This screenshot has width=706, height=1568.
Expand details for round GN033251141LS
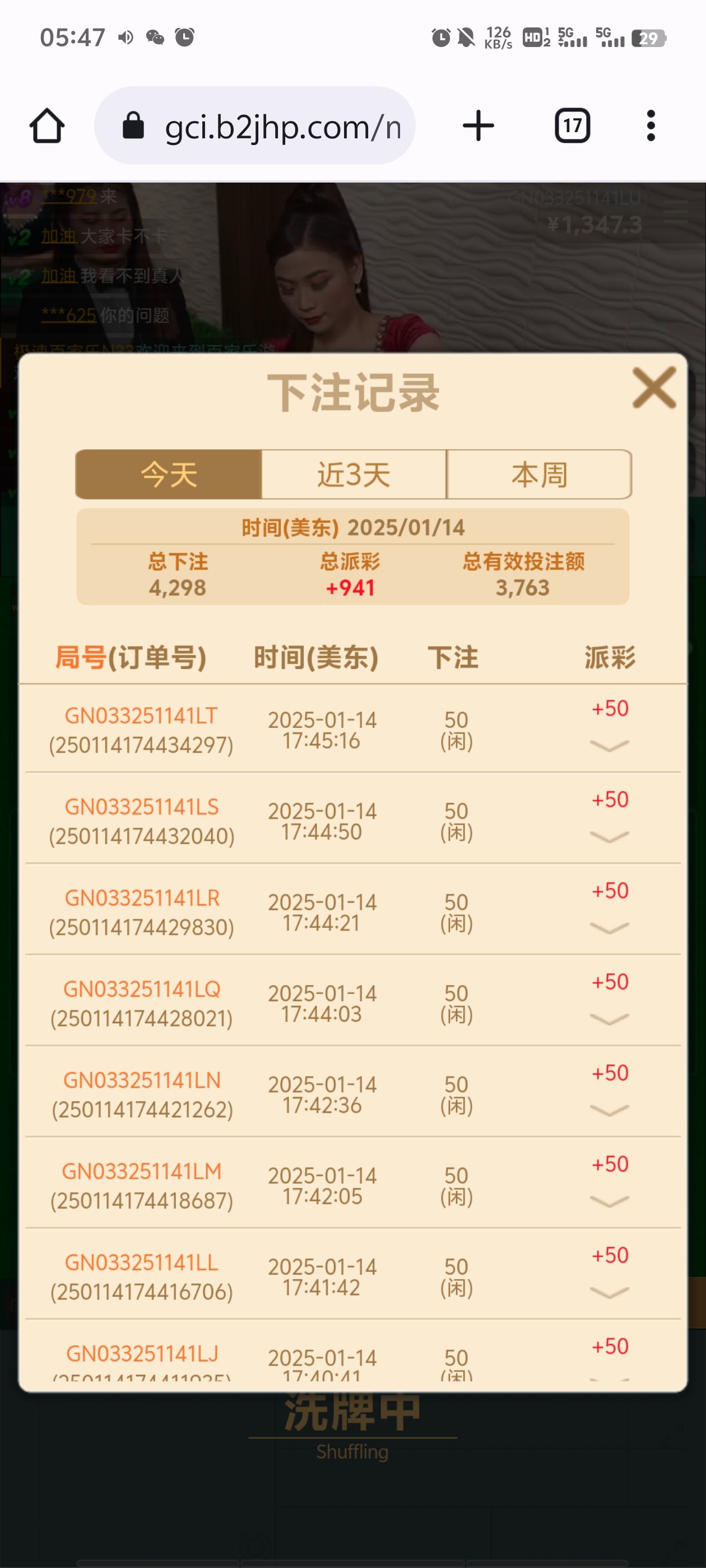click(x=609, y=837)
